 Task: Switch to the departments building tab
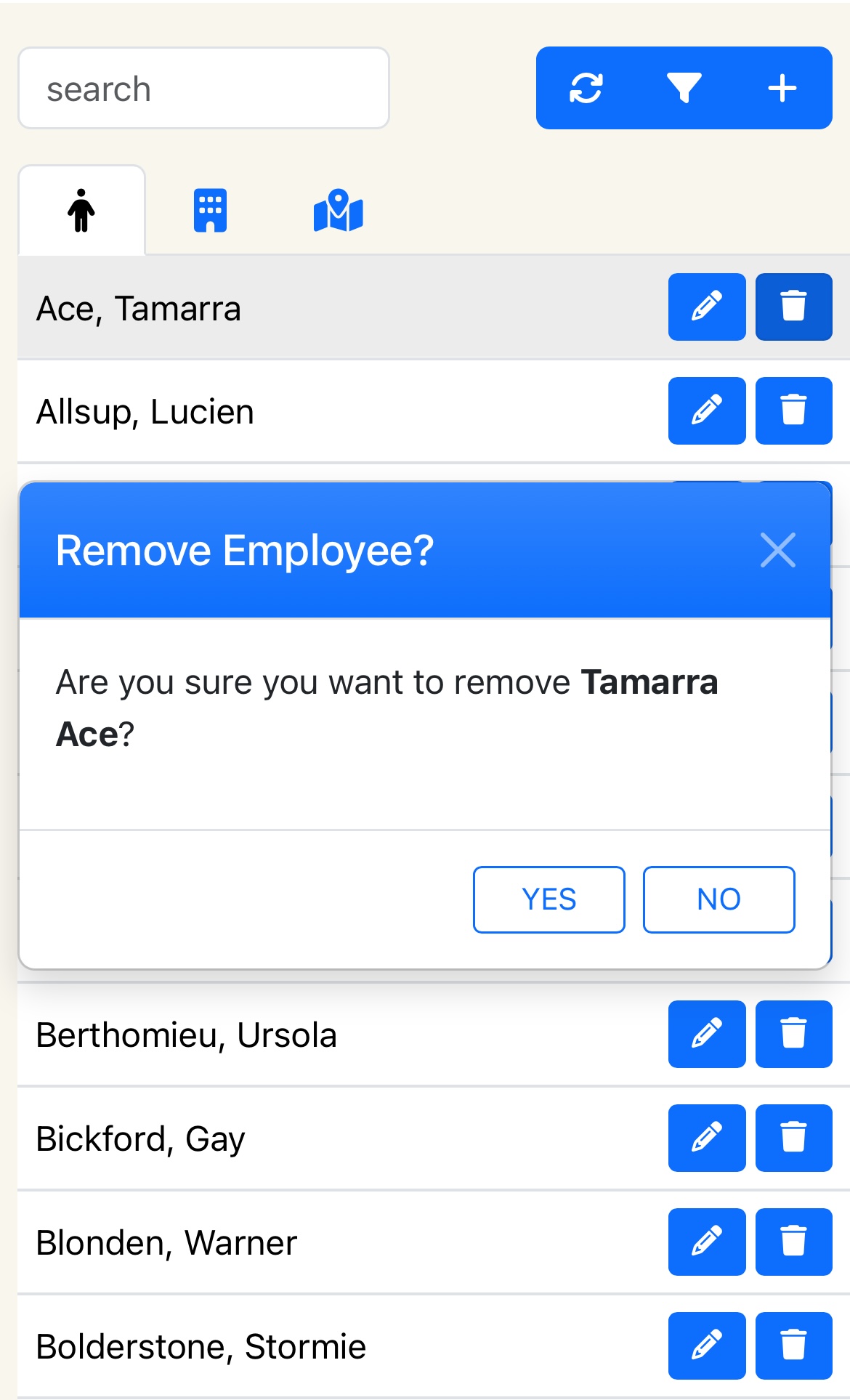click(210, 211)
